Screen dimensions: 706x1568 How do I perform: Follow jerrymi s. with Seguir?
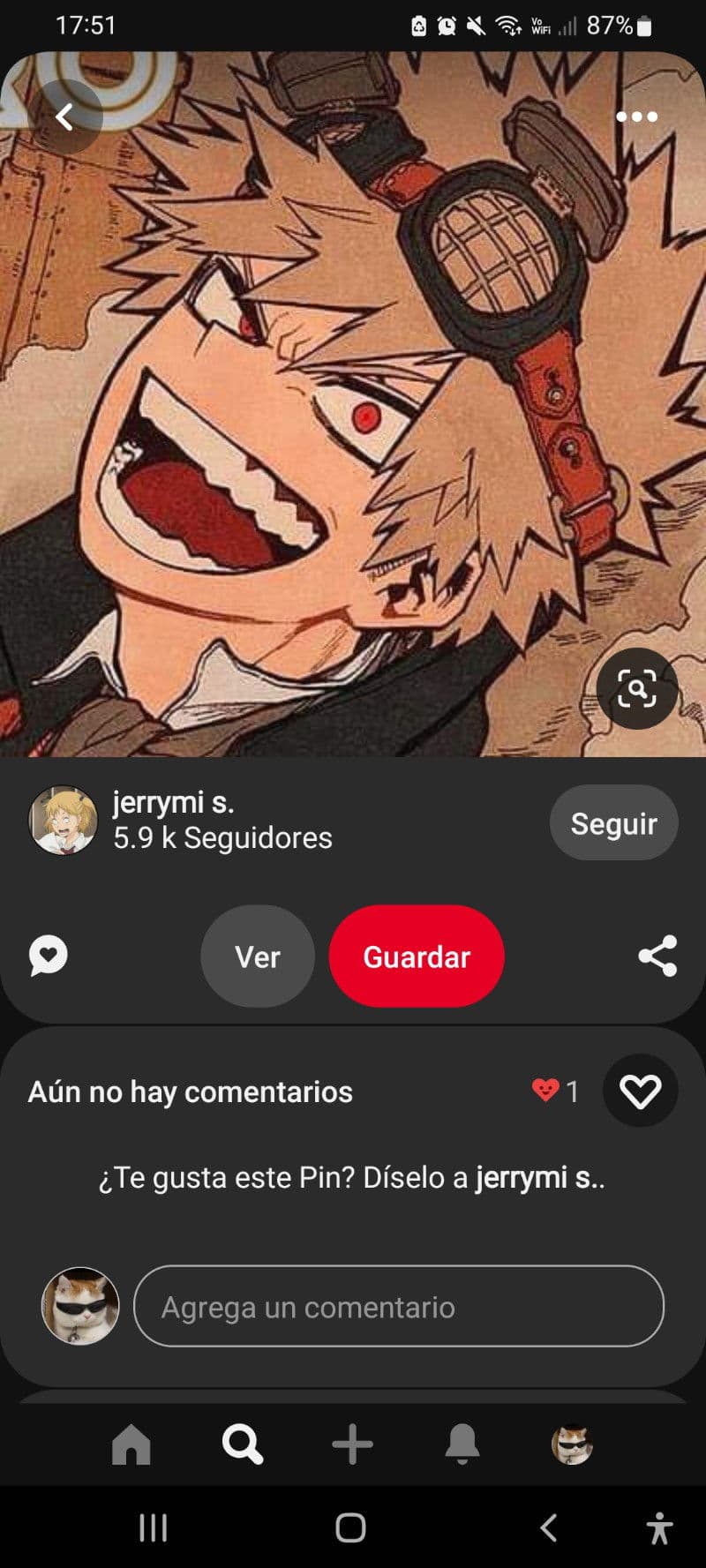[x=614, y=823]
